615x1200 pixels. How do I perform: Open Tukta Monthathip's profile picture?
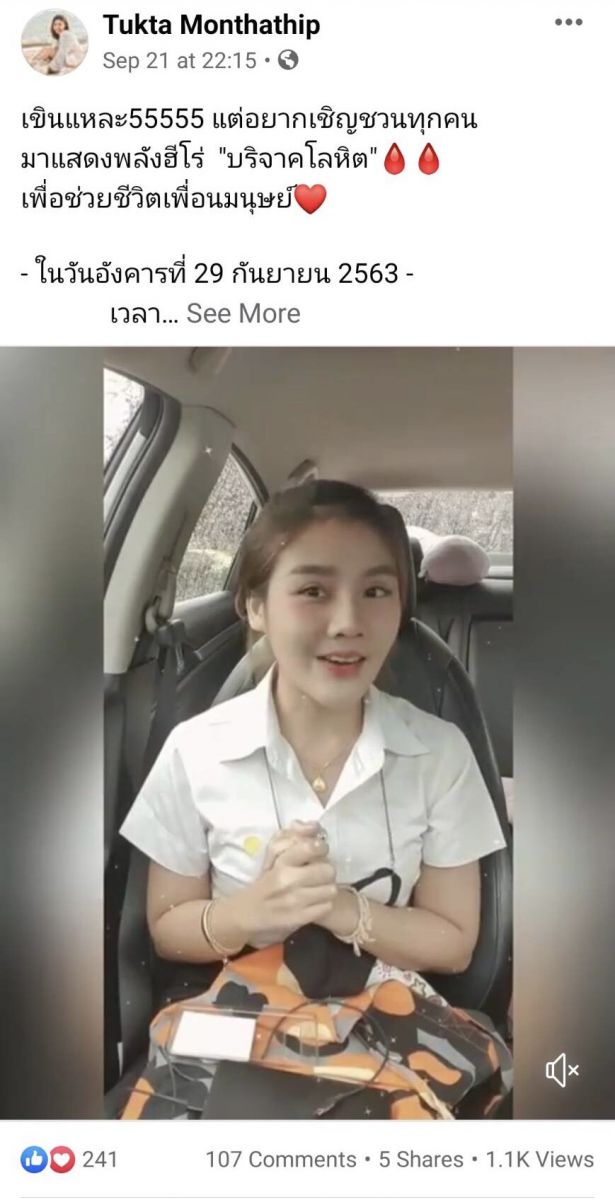click(x=55, y=42)
